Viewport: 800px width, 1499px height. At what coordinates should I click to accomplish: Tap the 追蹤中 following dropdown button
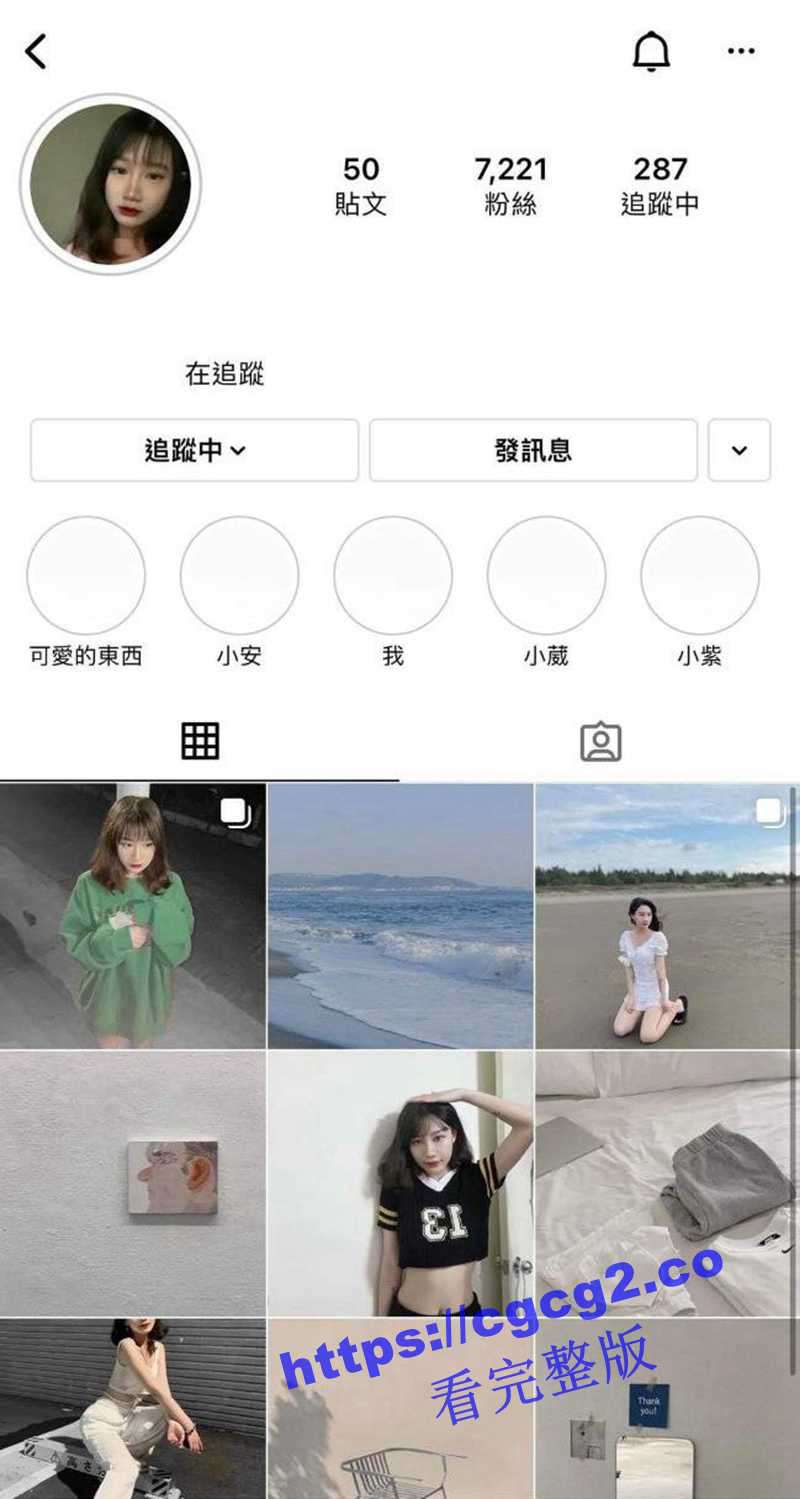pyautogui.click(x=194, y=450)
